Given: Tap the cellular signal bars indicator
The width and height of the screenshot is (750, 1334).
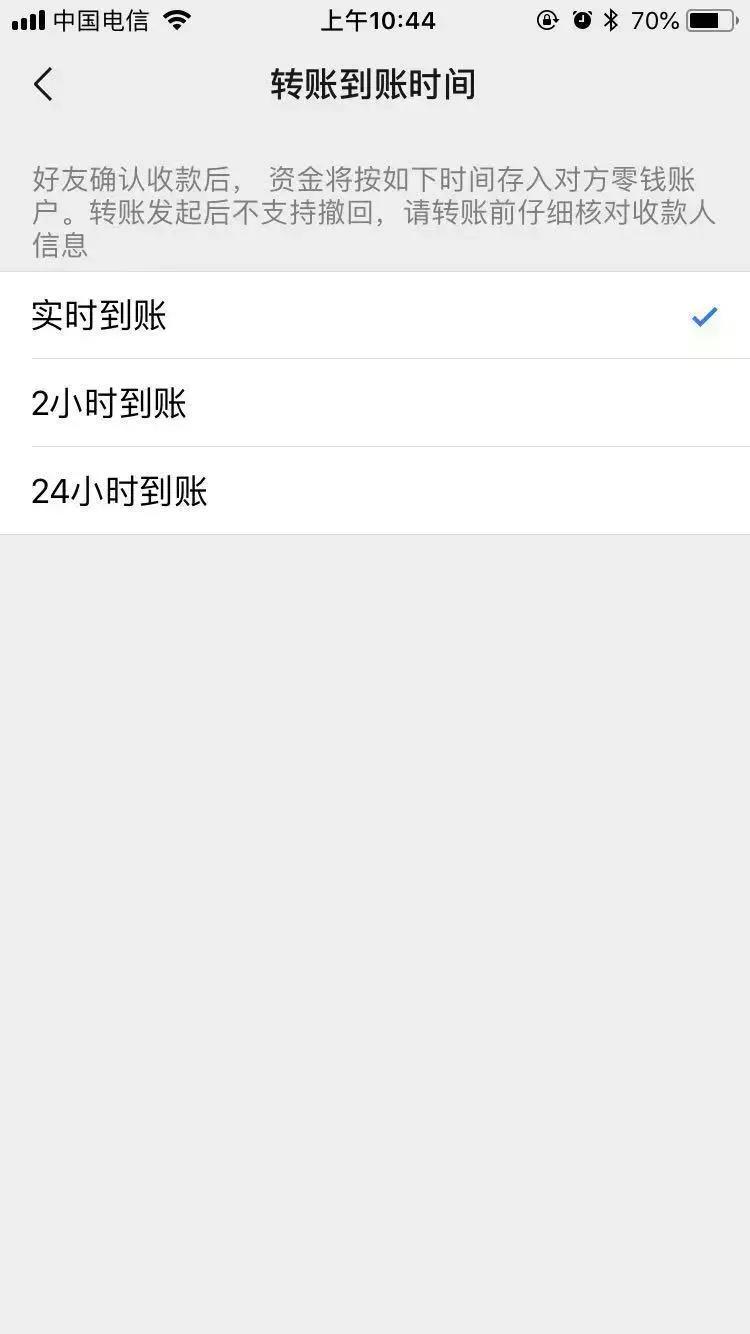Looking at the screenshot, I should pyautogui.click(x=28, y=19).
